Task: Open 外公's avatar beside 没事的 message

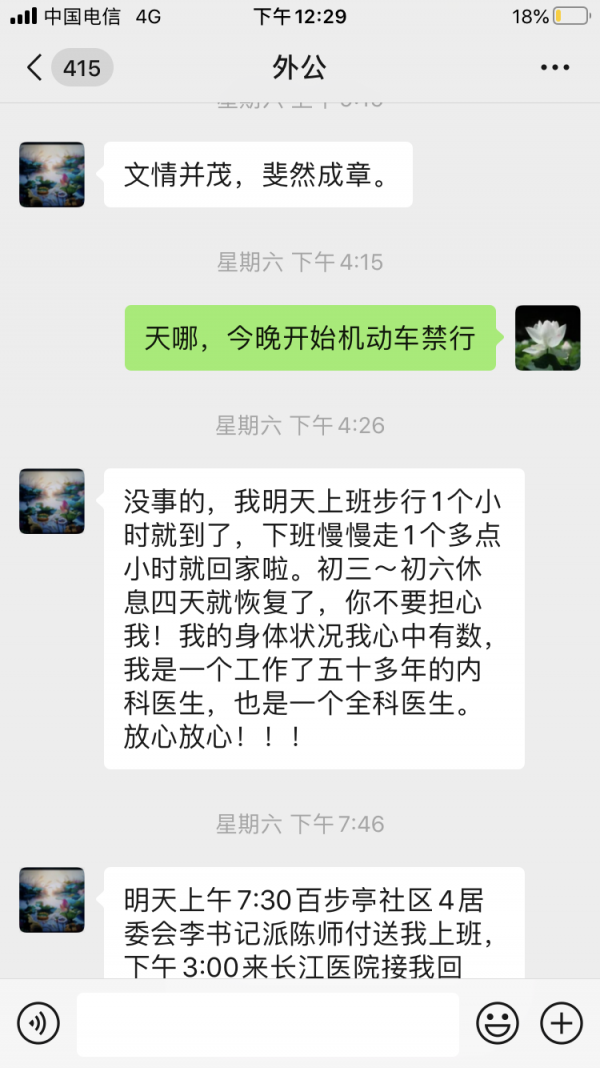Action: point(52,501)
